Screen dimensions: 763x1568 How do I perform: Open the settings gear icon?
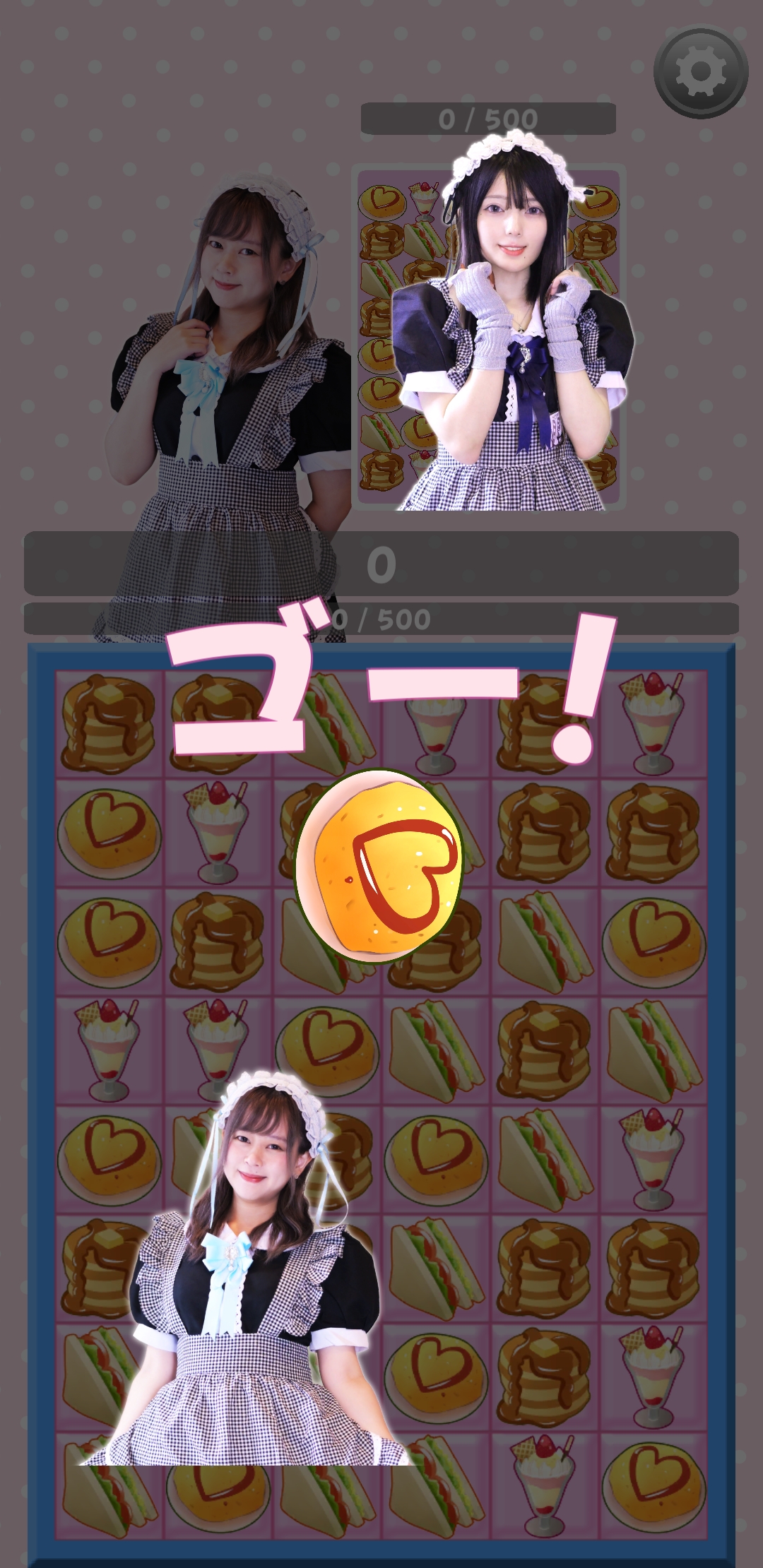click(700, 72)
